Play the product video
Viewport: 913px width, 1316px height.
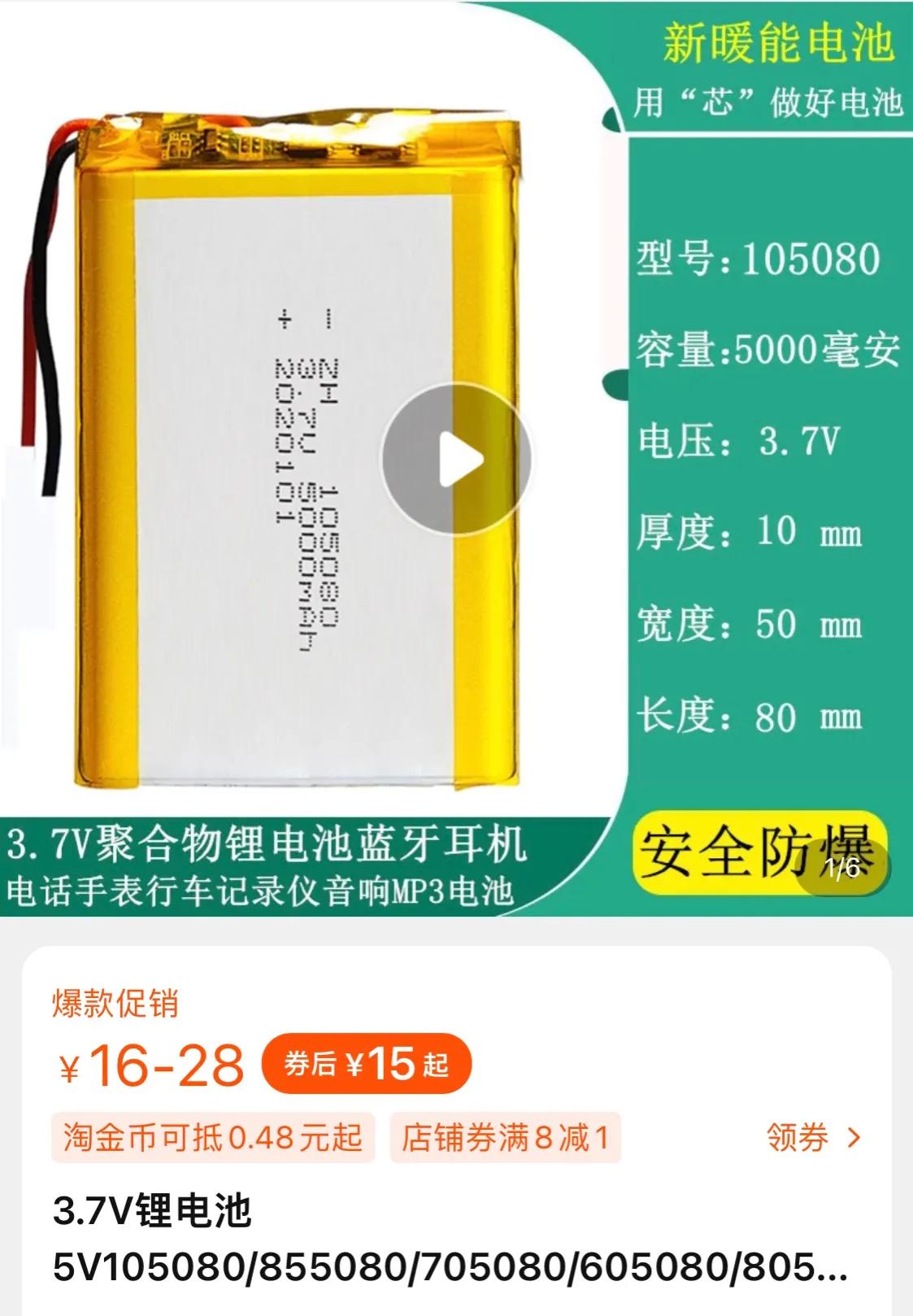pyautogui.click(x=456, y=460)
